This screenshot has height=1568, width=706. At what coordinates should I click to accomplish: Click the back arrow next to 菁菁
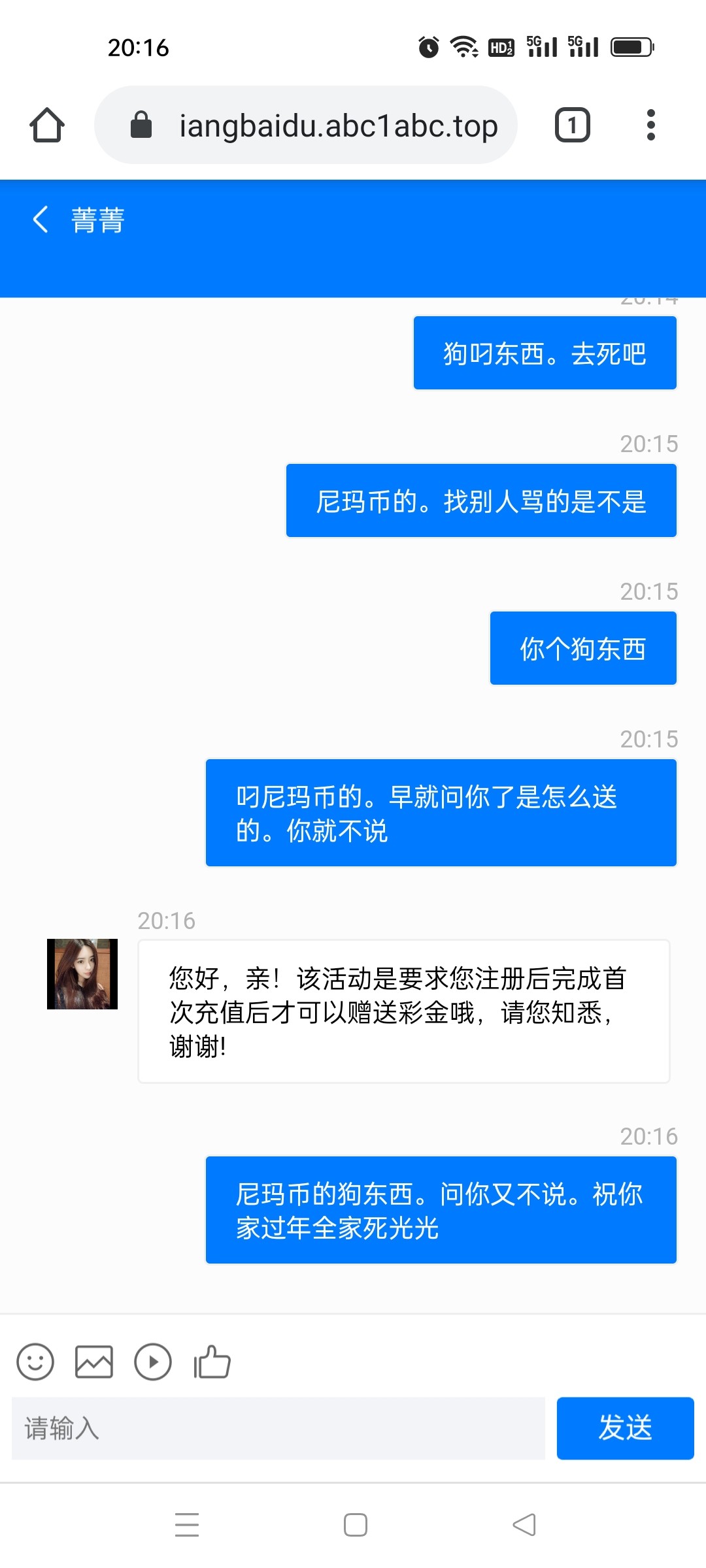tap(39, 220)
